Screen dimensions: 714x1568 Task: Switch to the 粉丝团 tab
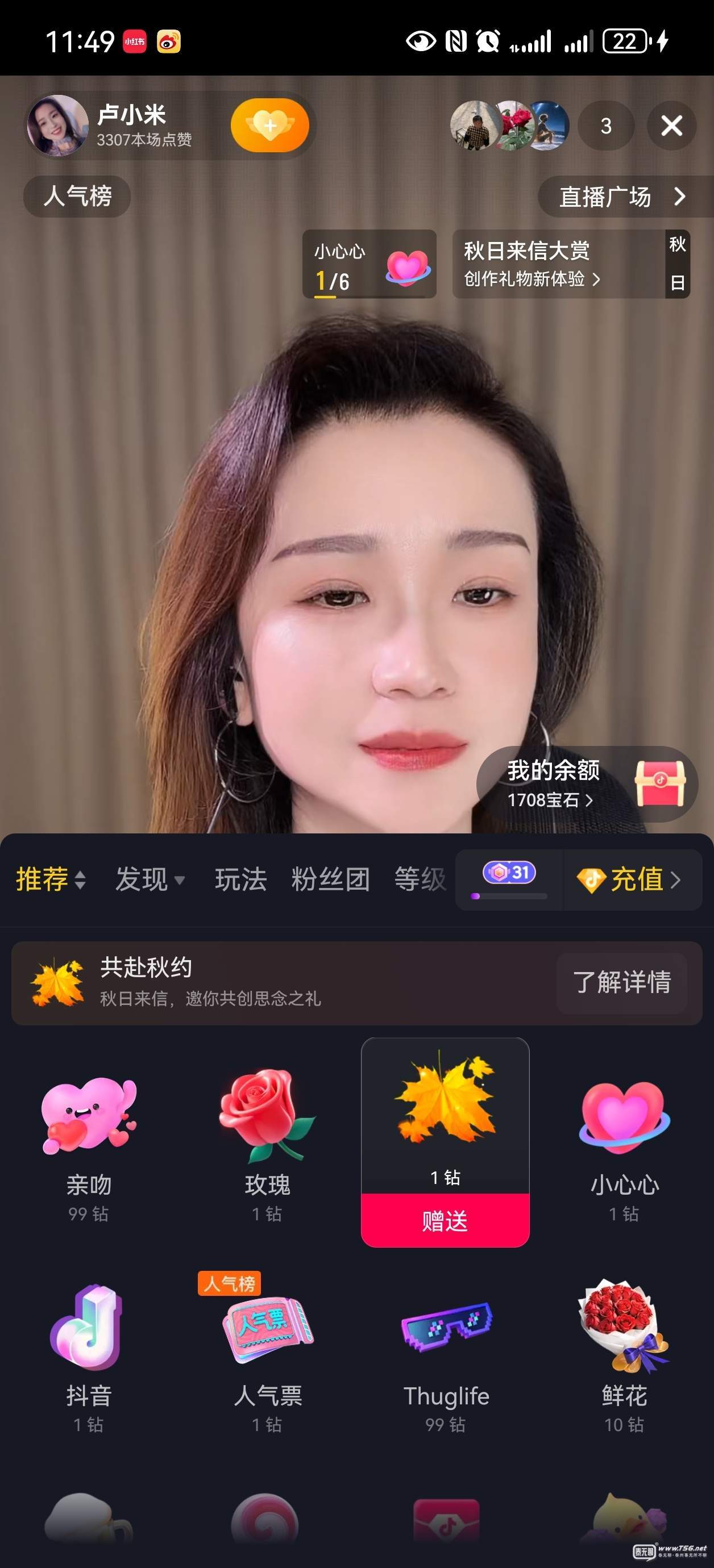pyautogui.click(x=330, y=879)
